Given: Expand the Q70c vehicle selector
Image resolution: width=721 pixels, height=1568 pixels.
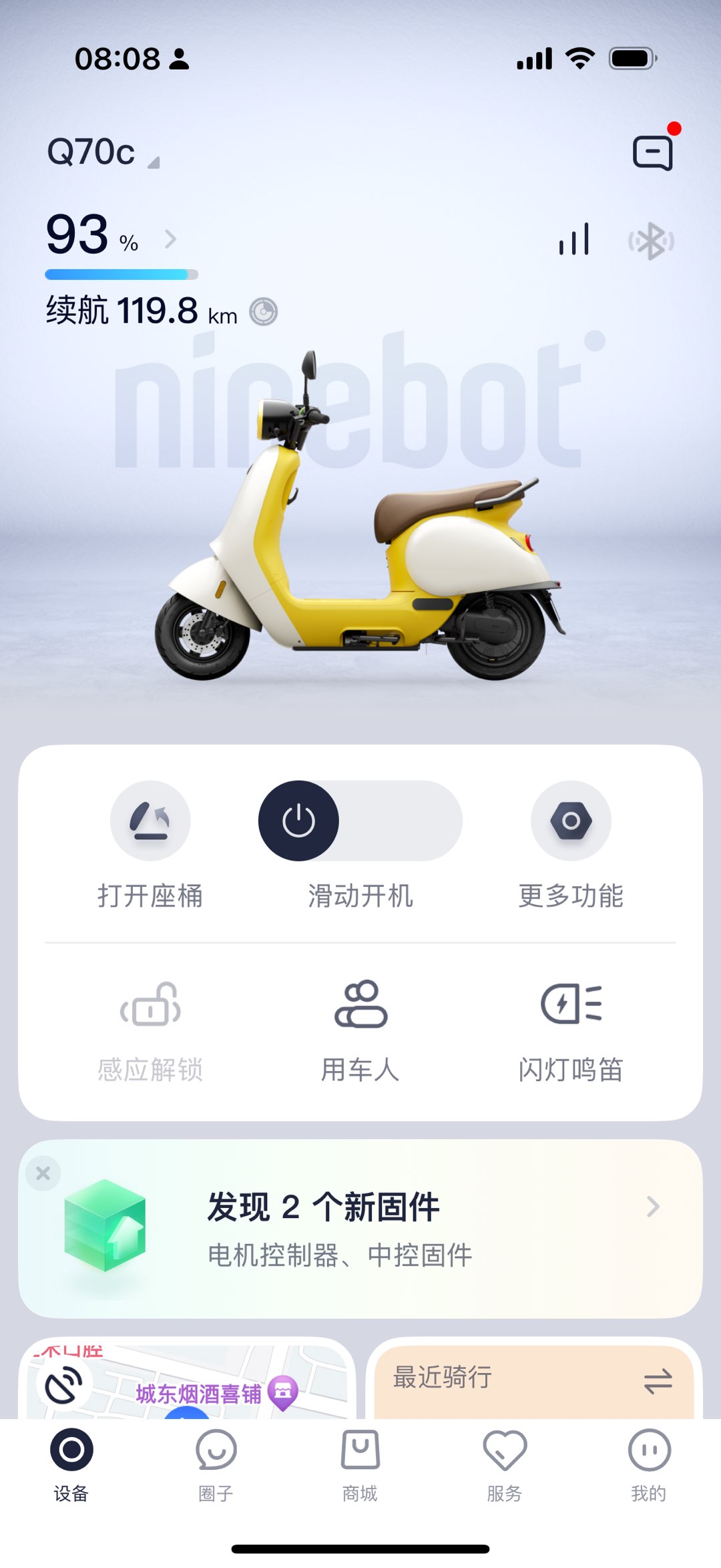Looking at the screenshot, I should (103, 153).
